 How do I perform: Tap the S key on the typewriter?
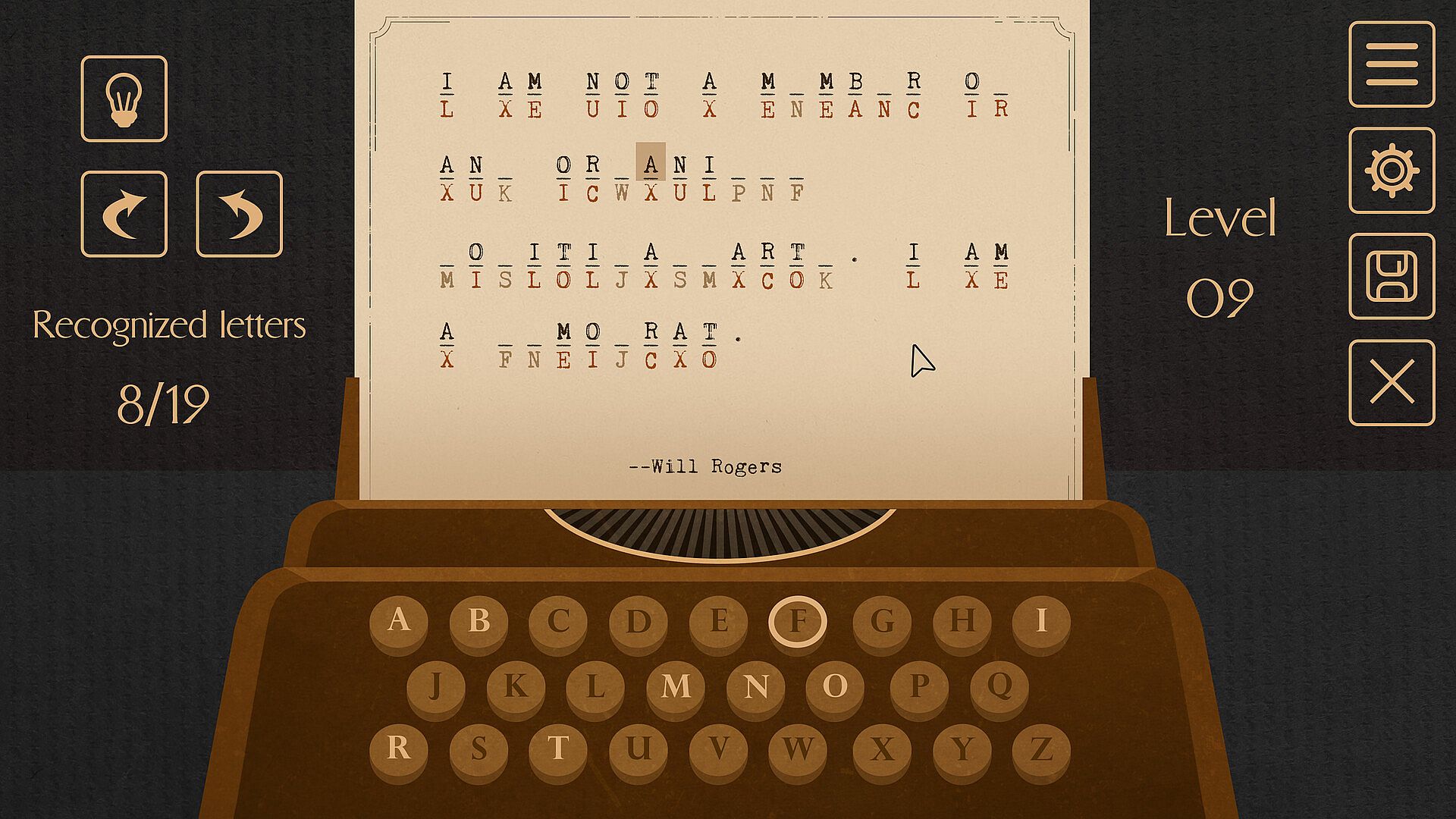[x=479, y=749]
